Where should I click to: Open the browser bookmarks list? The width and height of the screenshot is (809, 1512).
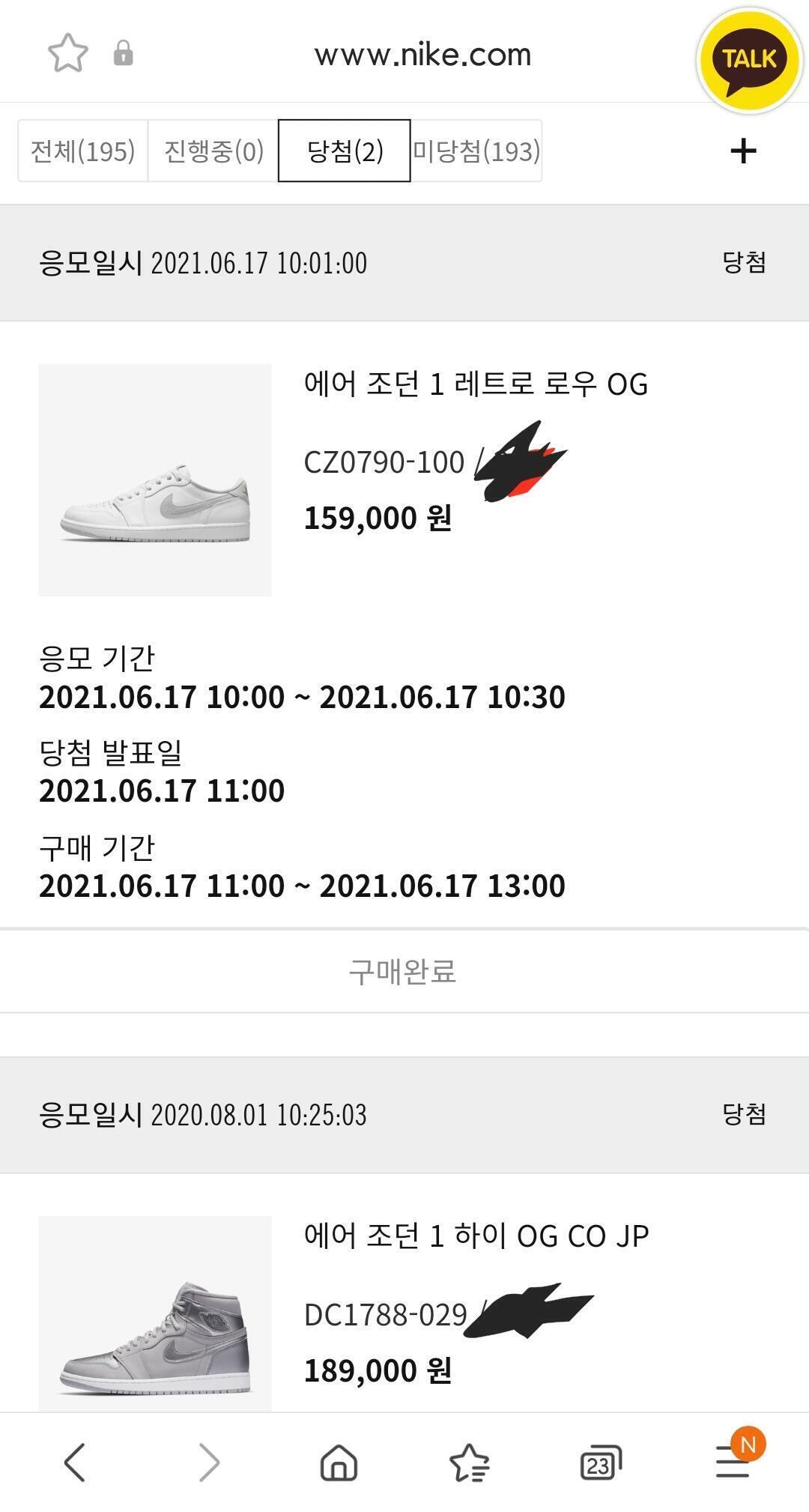469,1462
